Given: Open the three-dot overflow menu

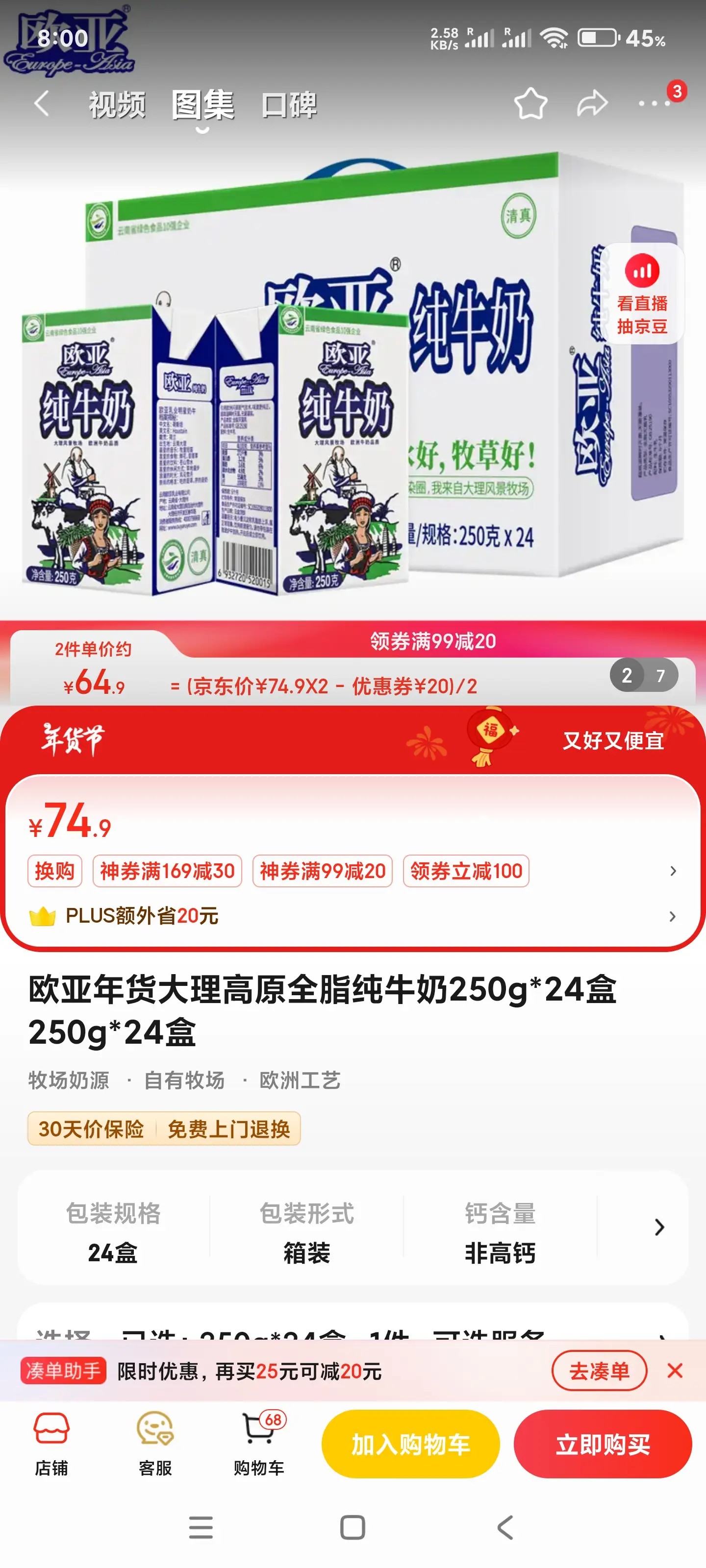Looking at the screenshot, I should click(654, 103).
